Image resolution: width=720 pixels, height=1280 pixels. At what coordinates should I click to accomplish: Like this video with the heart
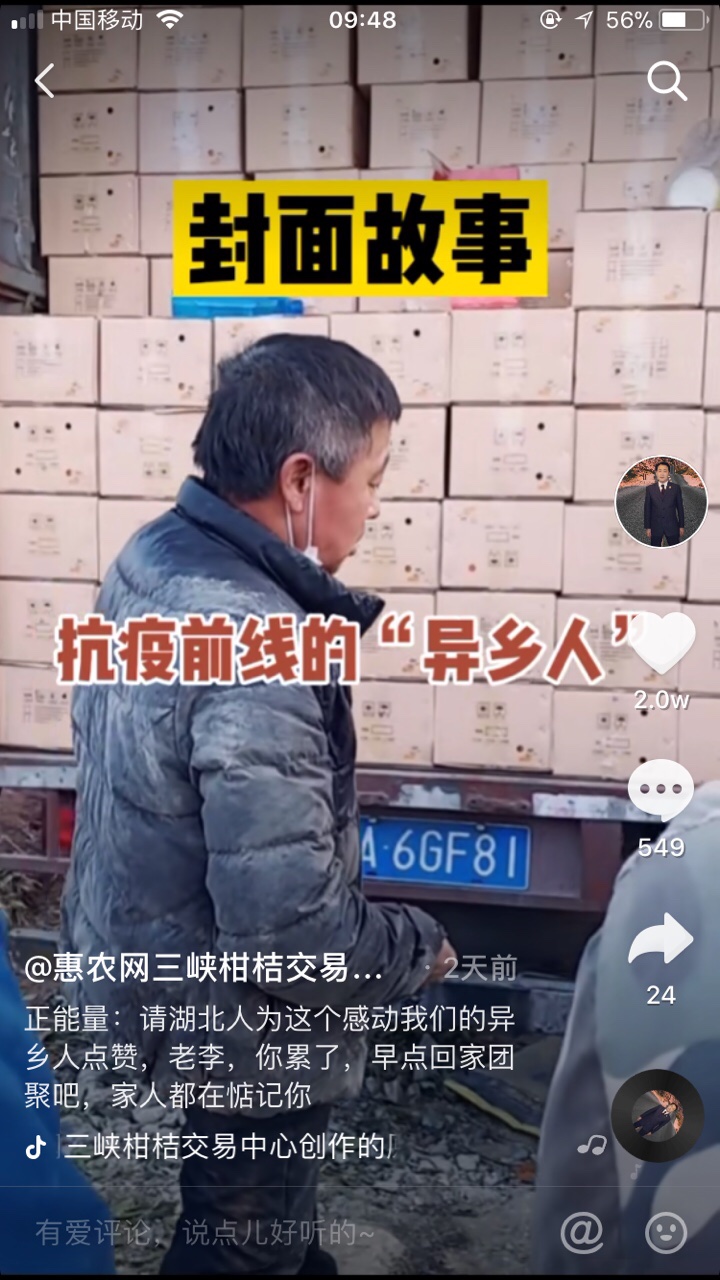661,644
